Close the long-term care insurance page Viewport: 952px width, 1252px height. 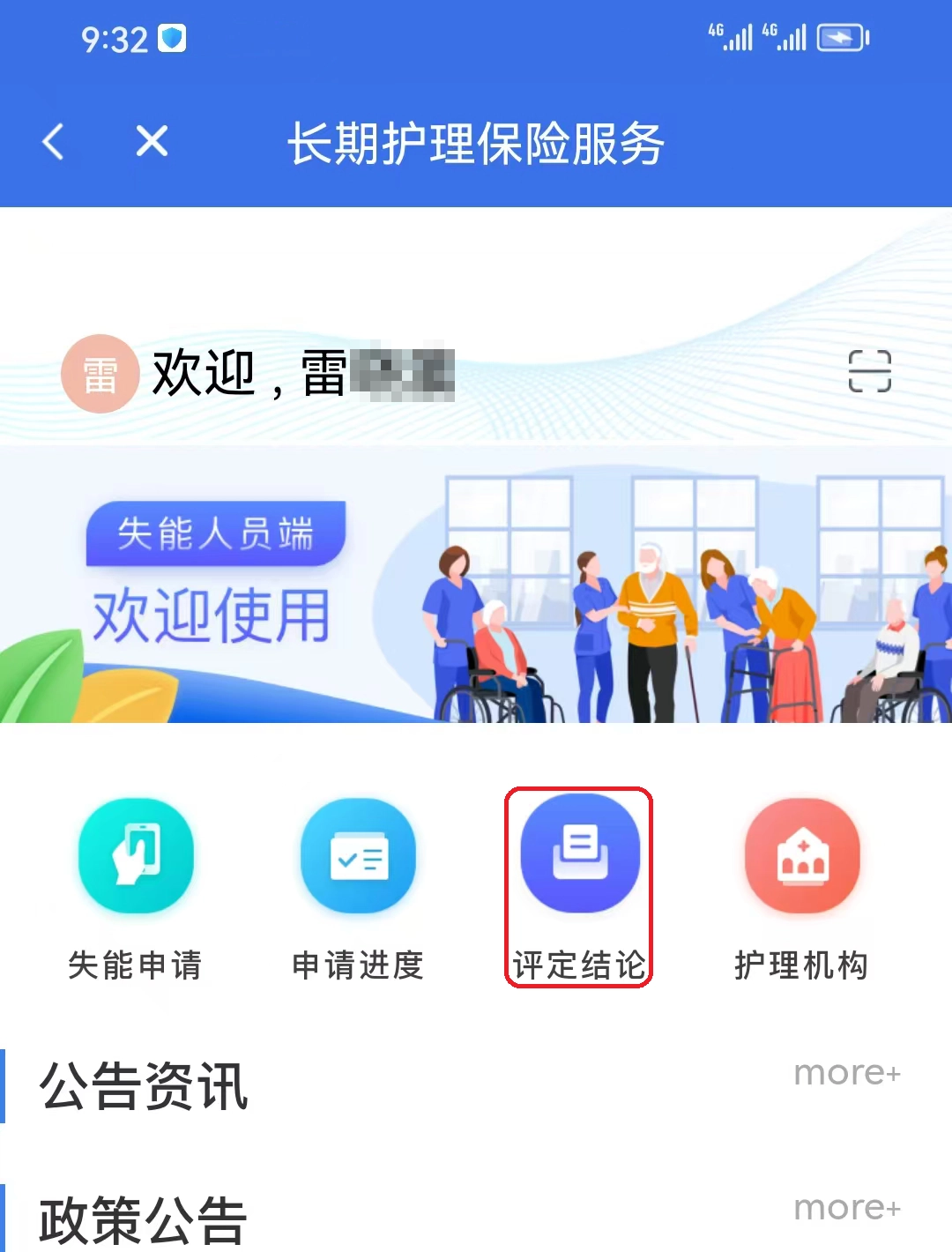pos(152,141)
